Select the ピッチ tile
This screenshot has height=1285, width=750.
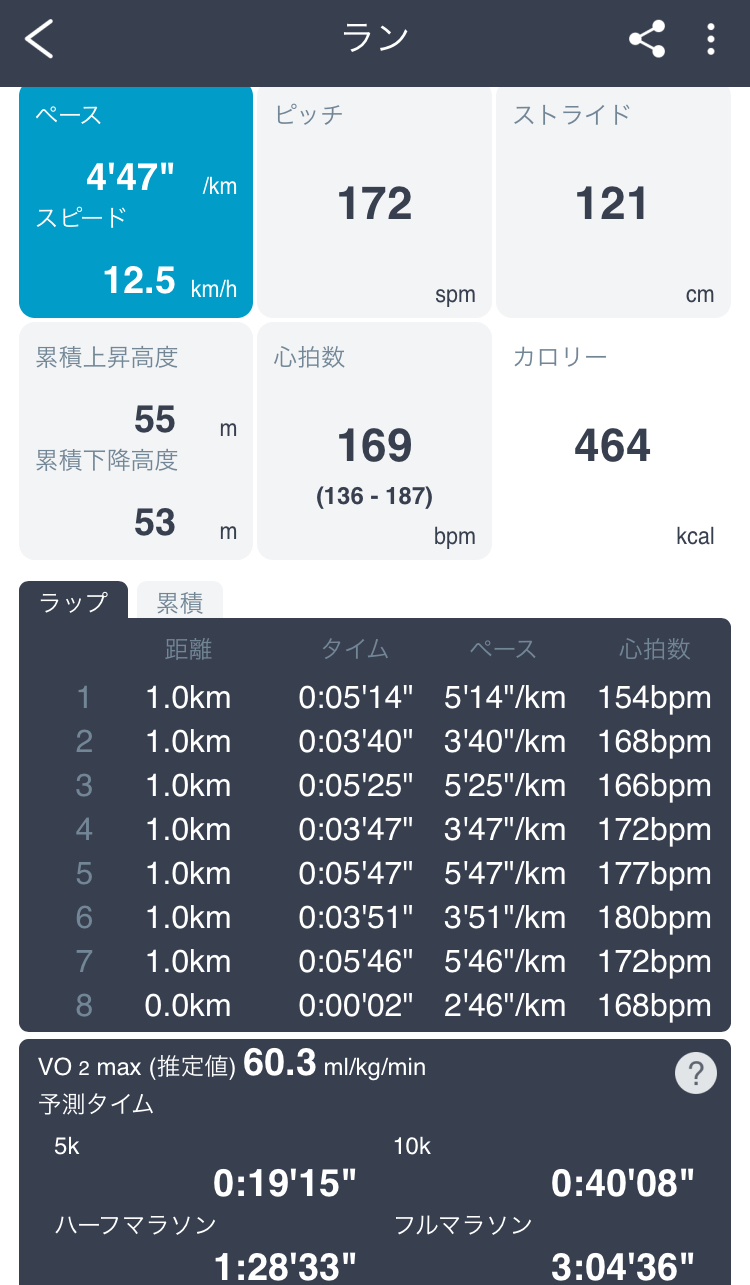point(374,202)
